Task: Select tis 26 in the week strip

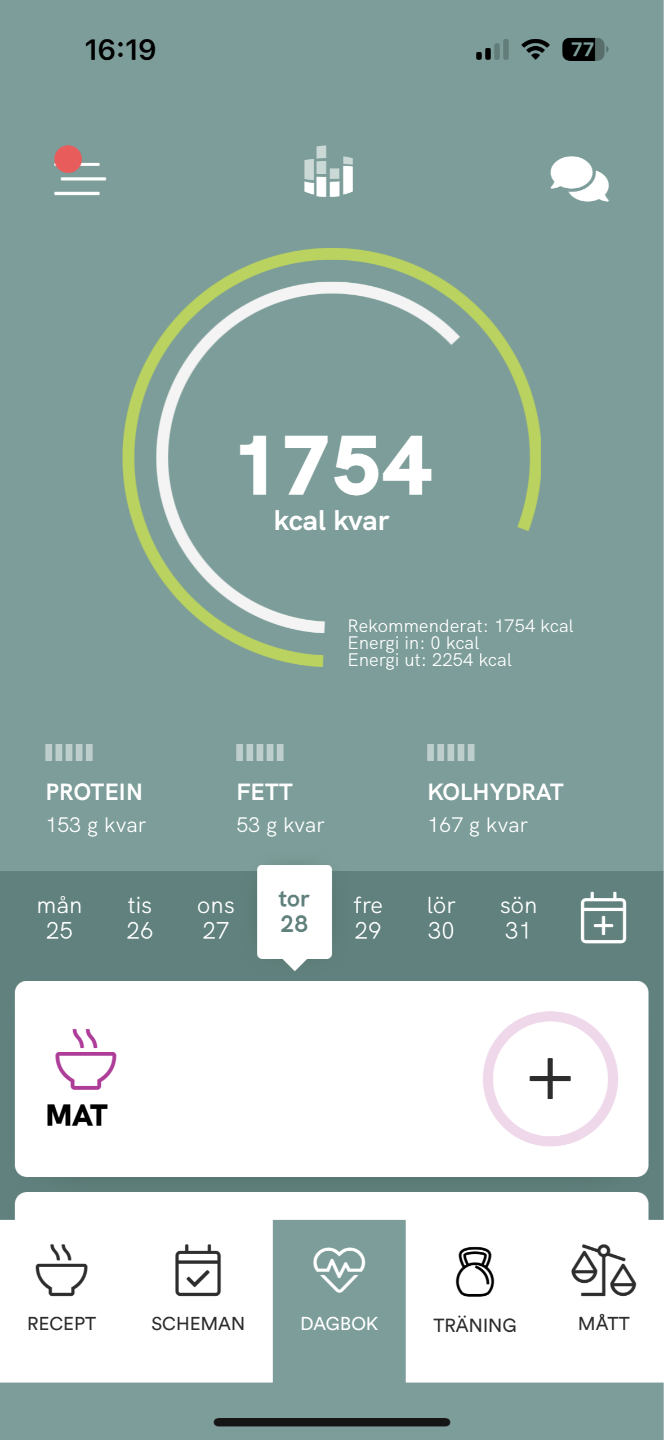Action: pyautogui.click(x=140, y=918)
